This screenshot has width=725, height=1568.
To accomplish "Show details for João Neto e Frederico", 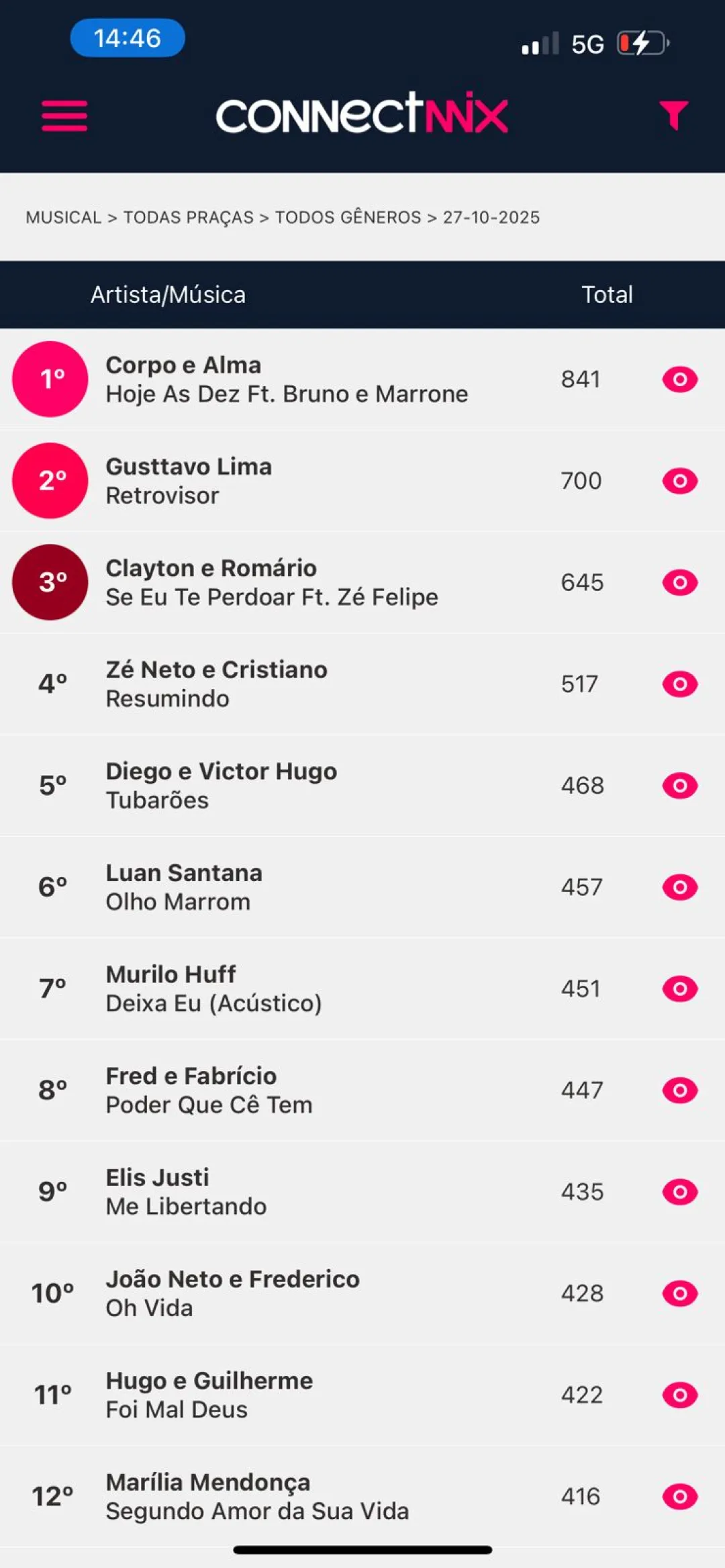I will (x=679, y=1293).
